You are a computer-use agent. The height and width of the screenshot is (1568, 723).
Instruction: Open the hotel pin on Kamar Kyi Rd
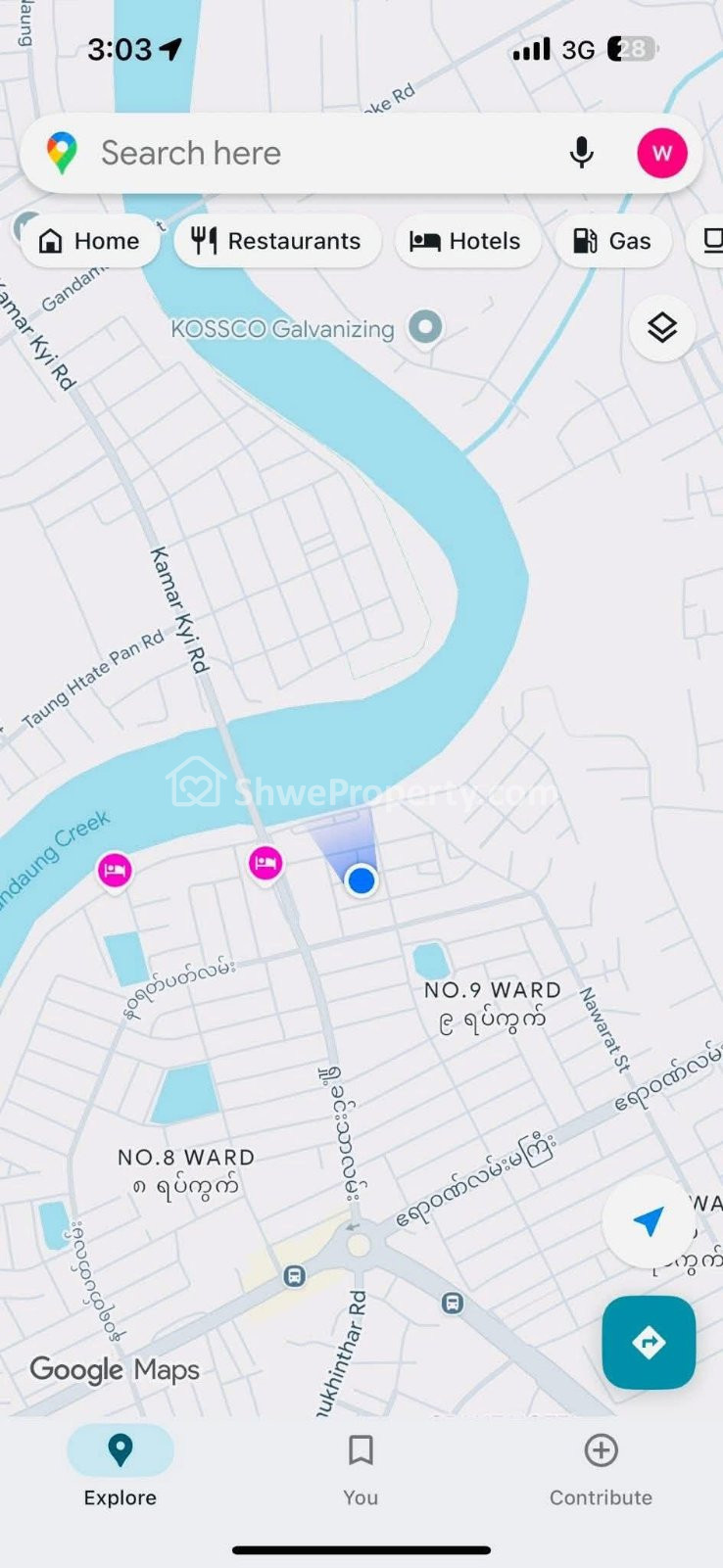(265, 862)
